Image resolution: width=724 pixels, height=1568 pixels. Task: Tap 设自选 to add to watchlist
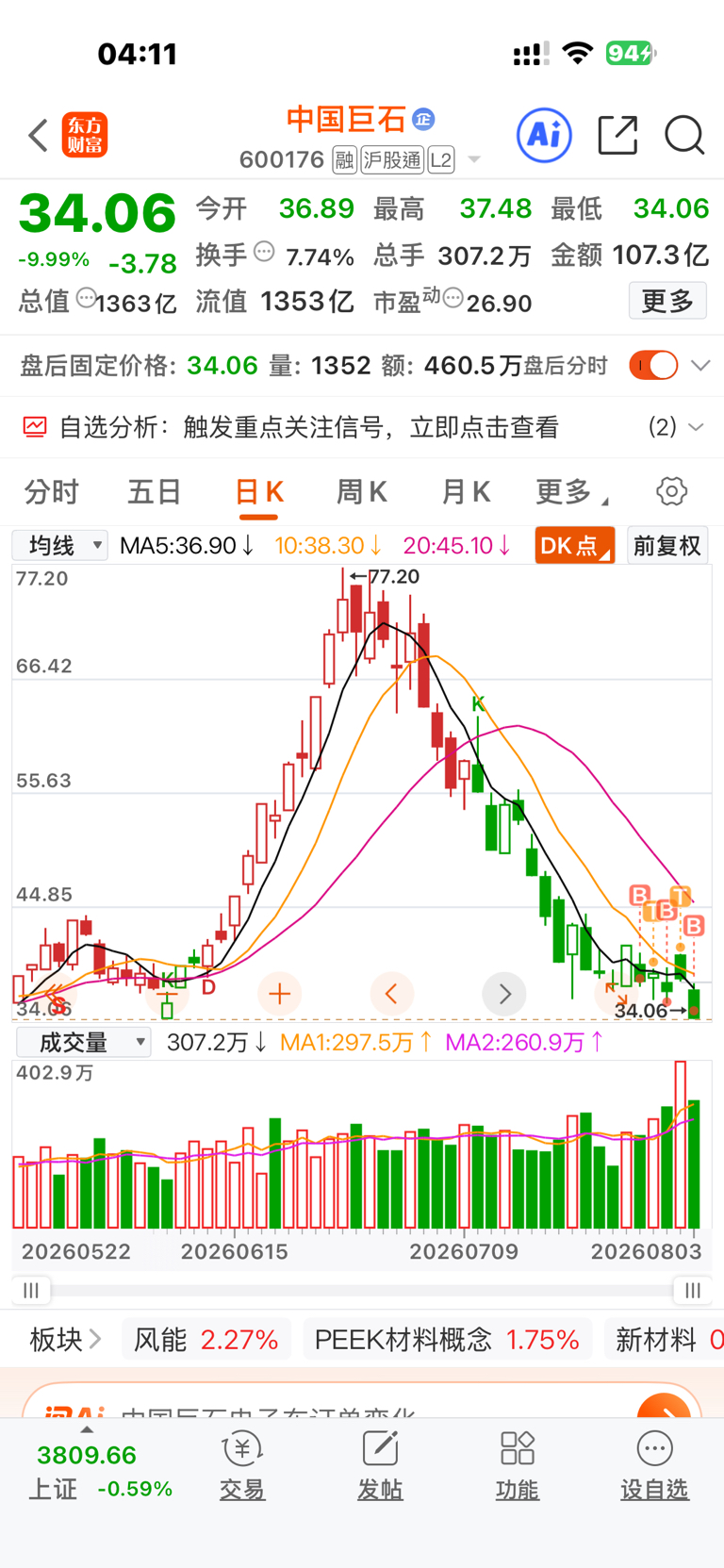[x=654, y=1466]
